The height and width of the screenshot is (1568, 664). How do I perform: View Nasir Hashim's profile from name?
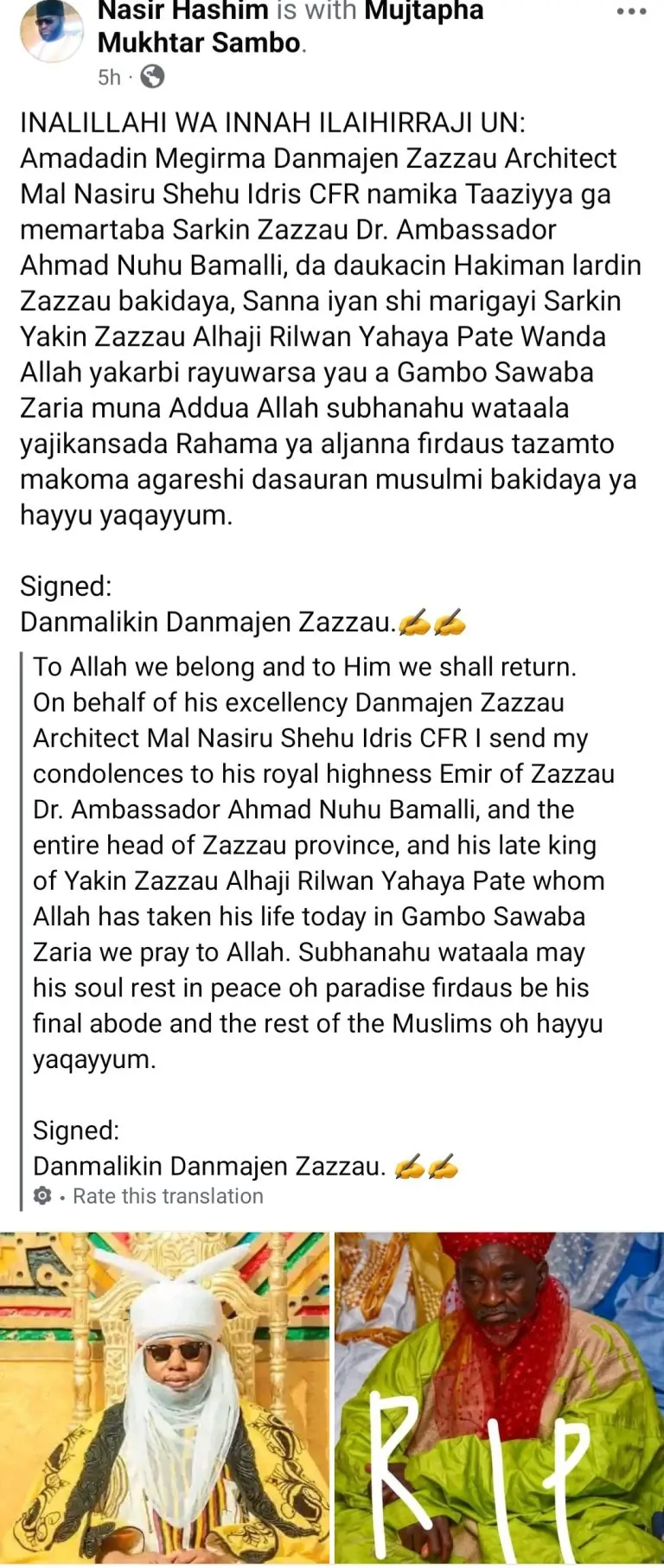(x=182, y=11)
